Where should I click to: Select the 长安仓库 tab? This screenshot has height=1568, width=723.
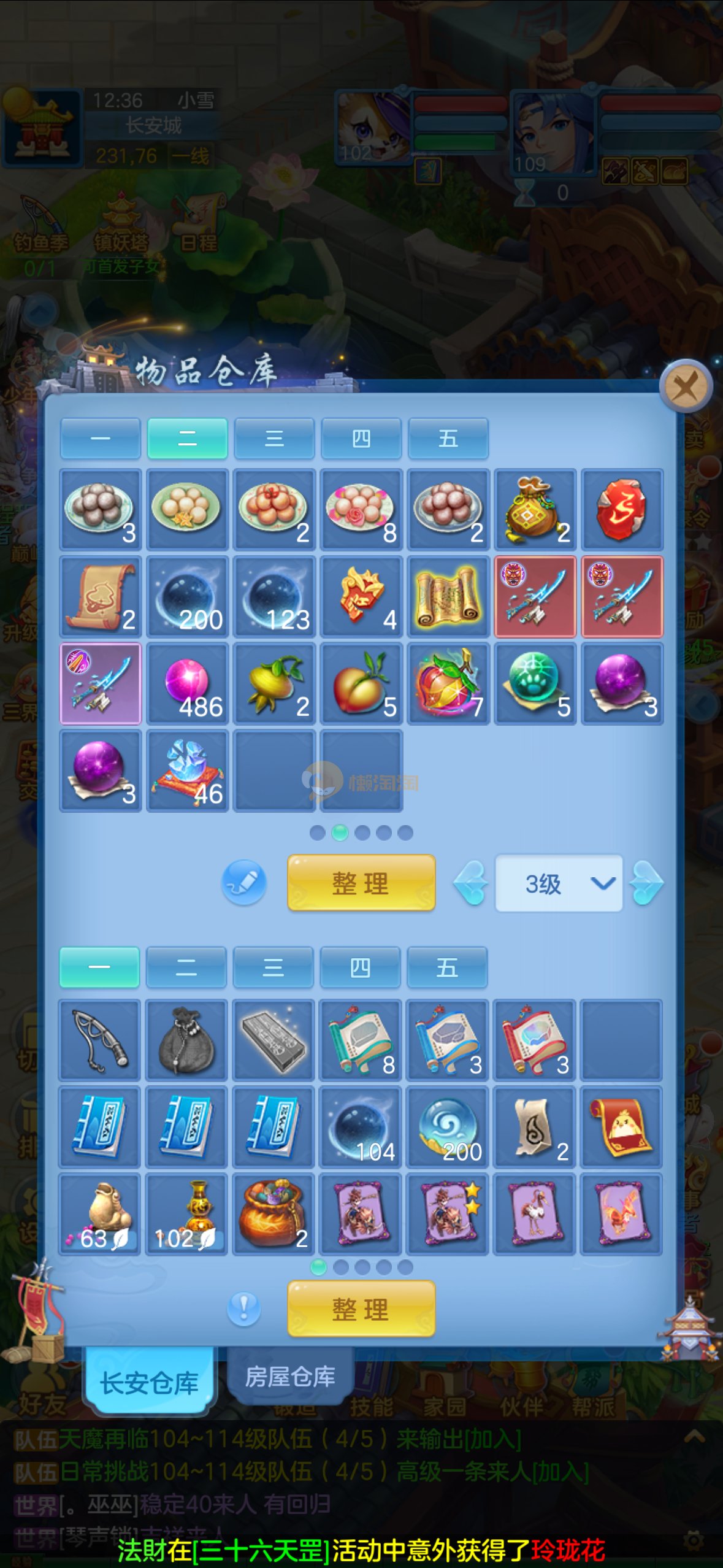click(x=150, y=1383)
